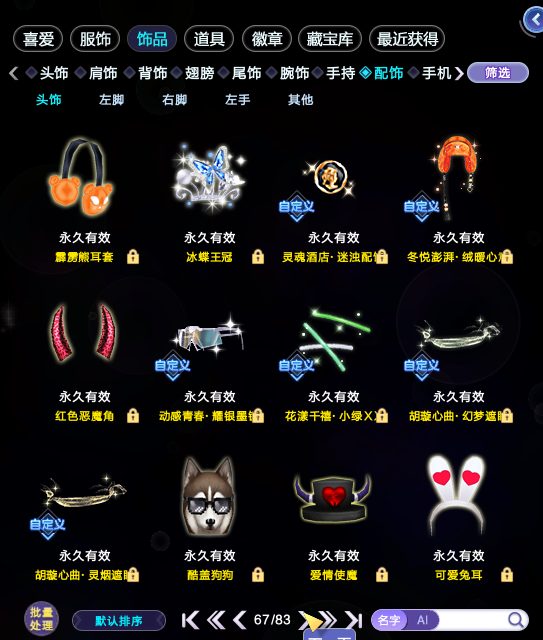
Task: Tap the search magnifier icon
Action: tap(516, 620)
